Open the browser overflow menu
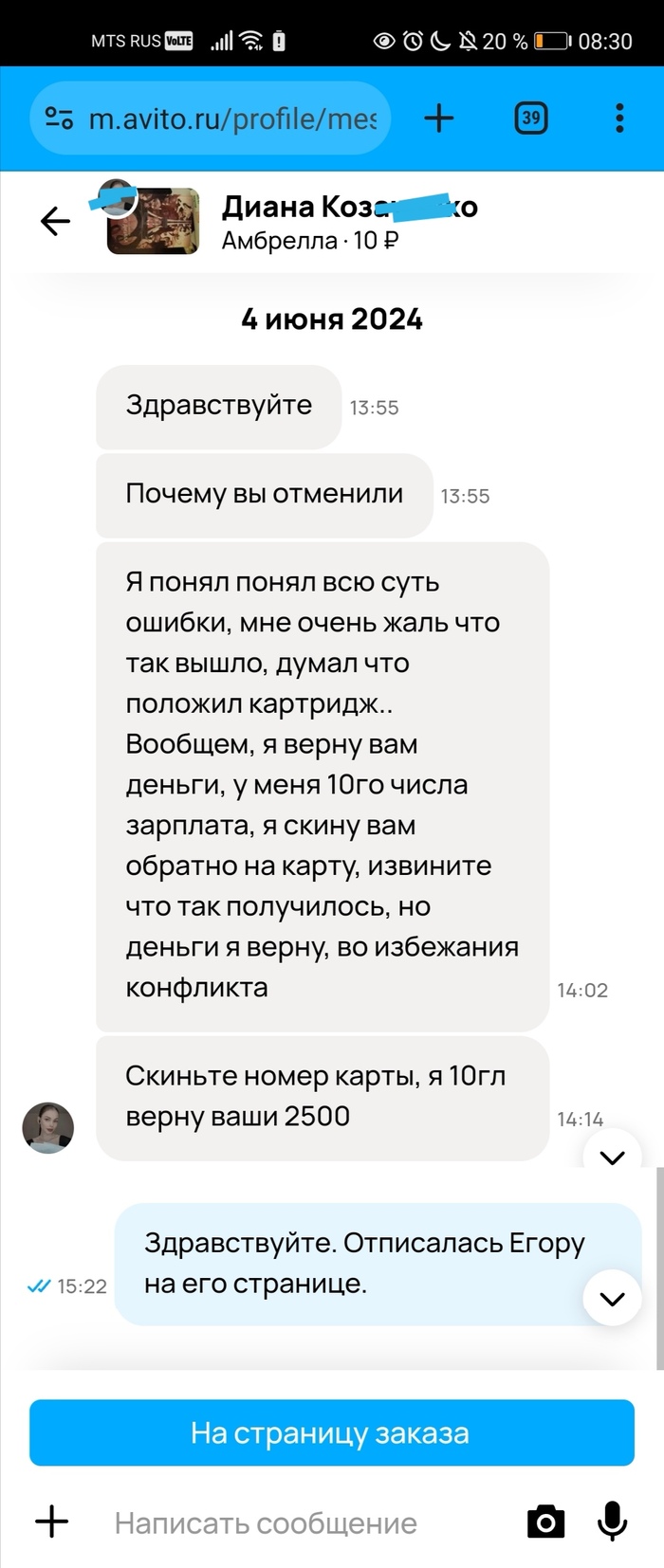The image size is (664, 1568). 619,119
